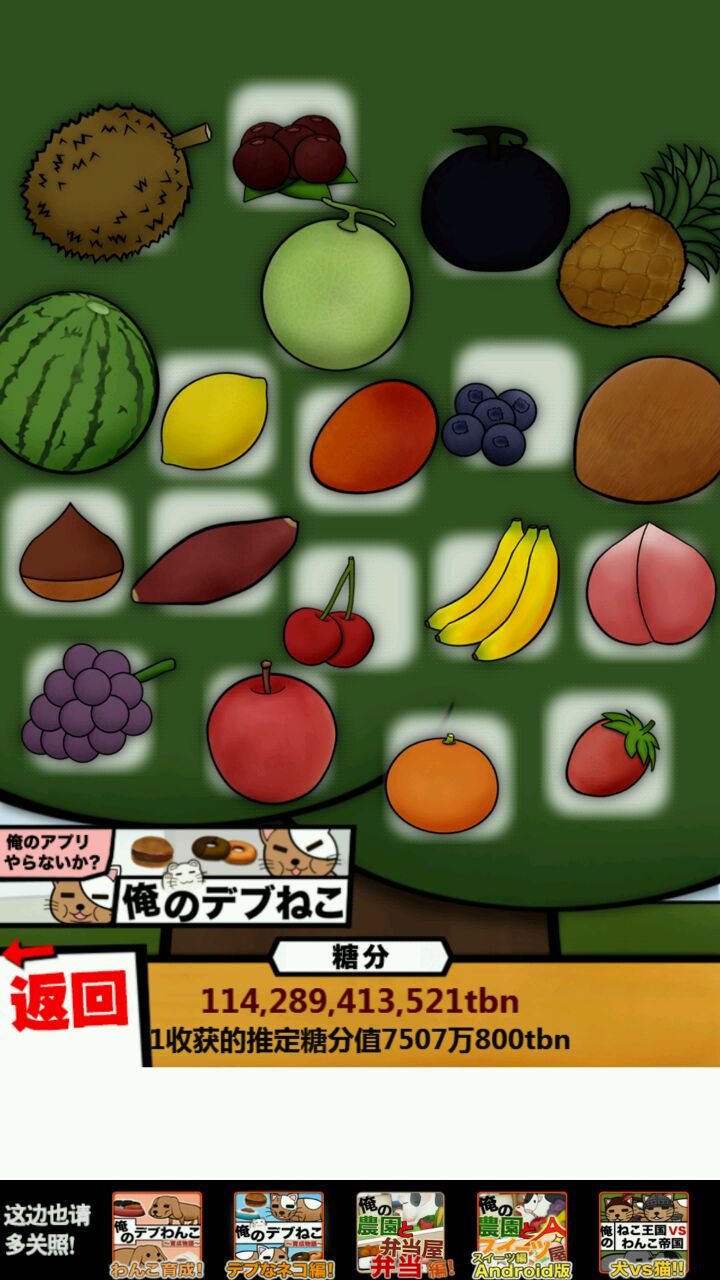
Task: Open the 犬vs猫 app promo
Action: (643, 1235)
